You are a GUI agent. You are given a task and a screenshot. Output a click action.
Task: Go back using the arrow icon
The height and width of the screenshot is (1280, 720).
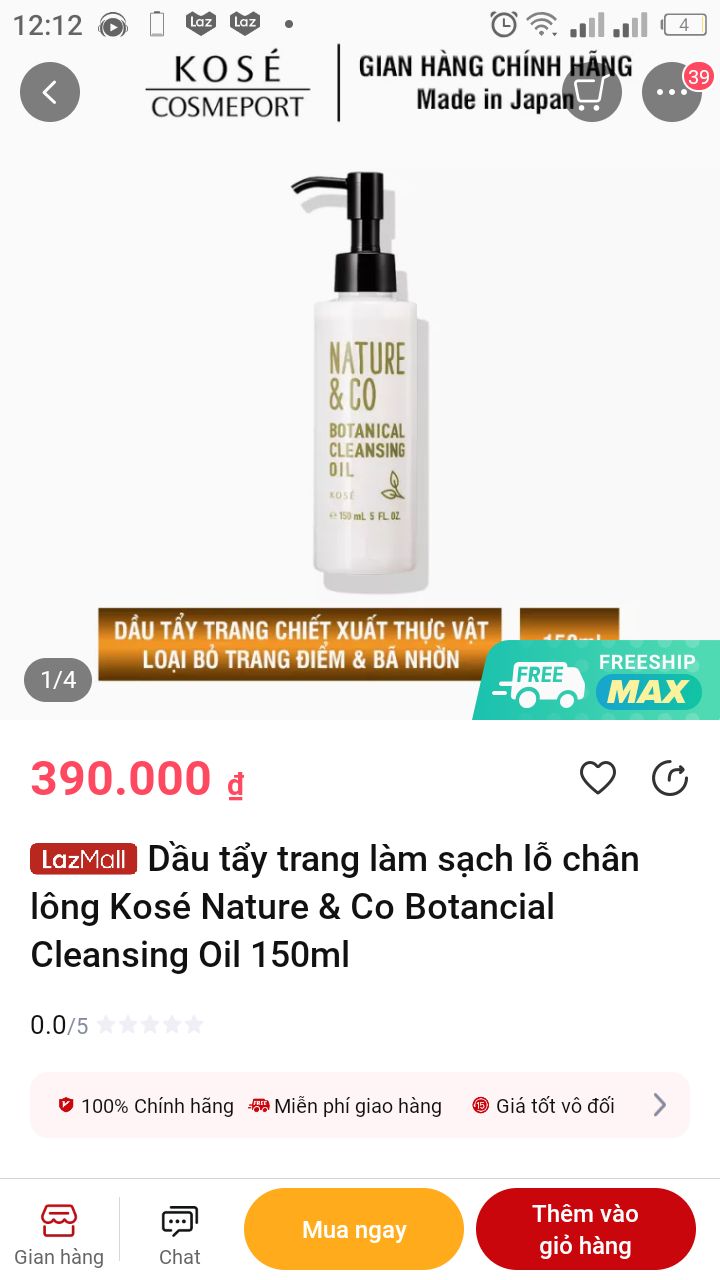(x=49, y=92)
